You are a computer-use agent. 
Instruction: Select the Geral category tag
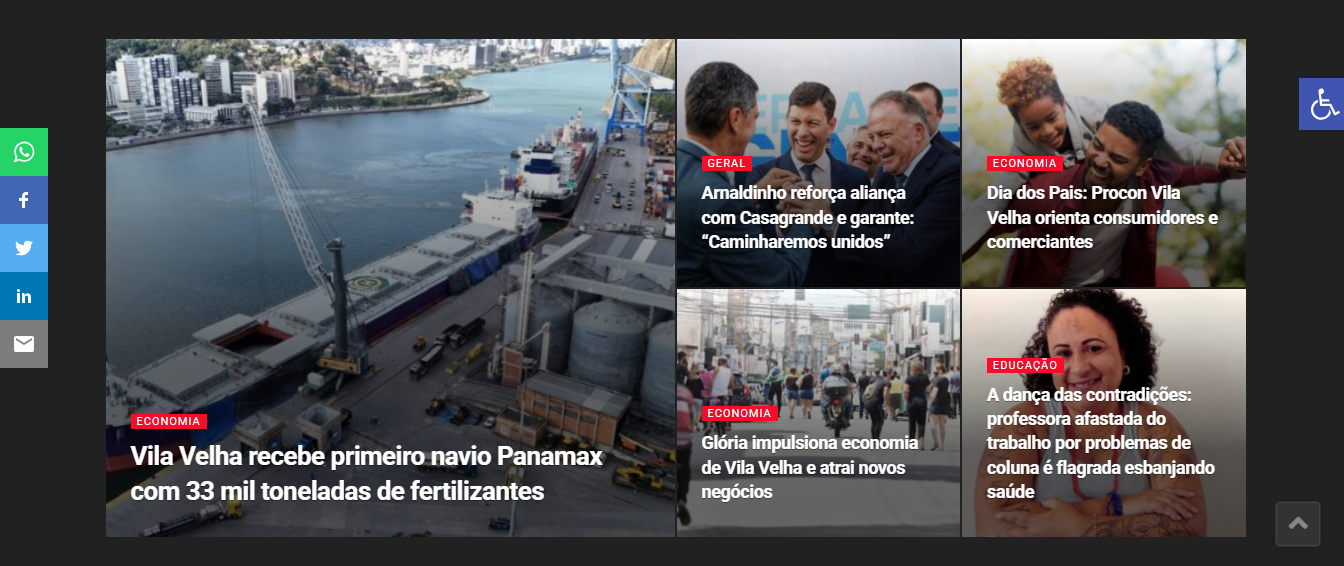point(726,163)
